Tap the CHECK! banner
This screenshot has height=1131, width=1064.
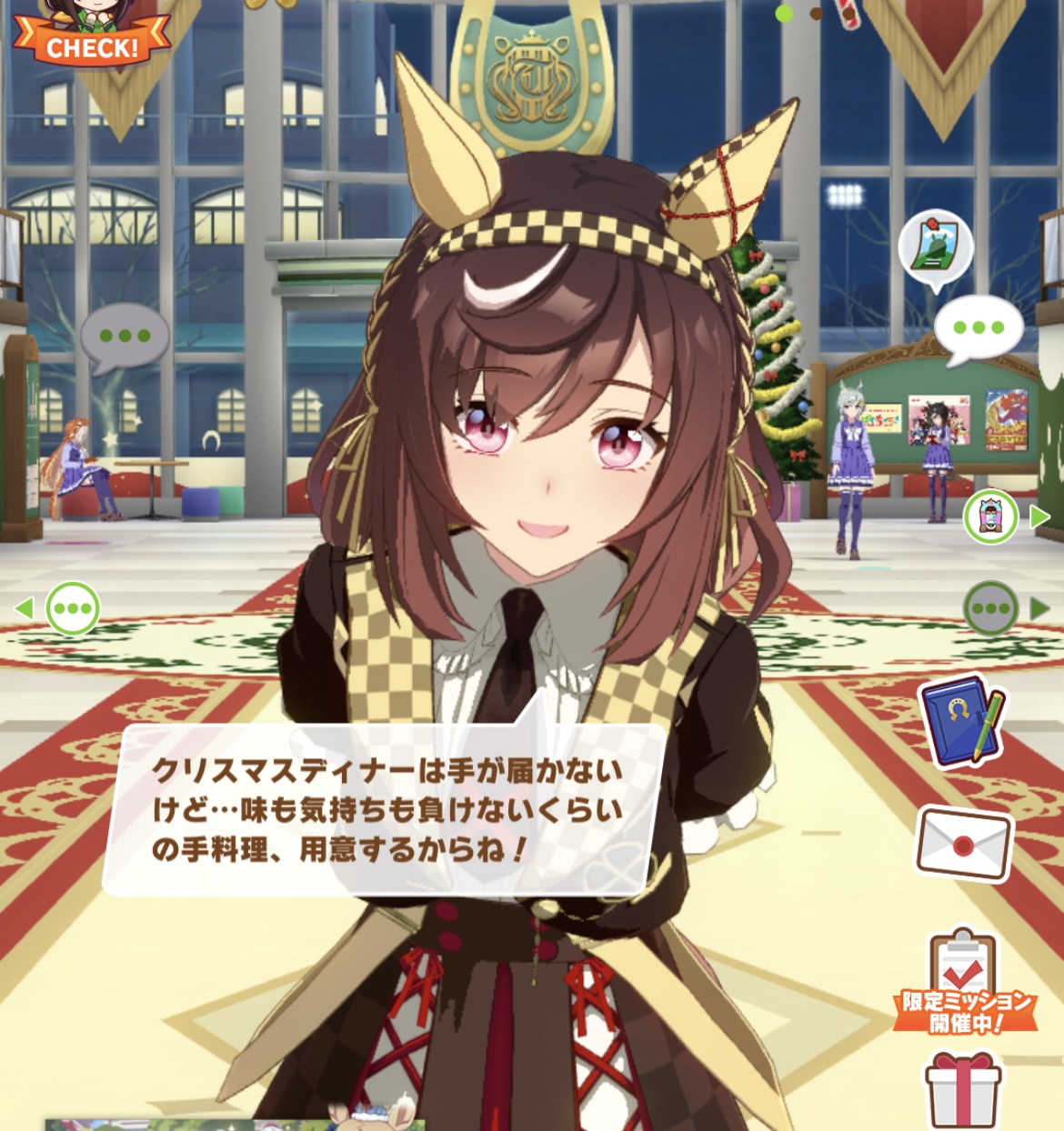point(93,45)
